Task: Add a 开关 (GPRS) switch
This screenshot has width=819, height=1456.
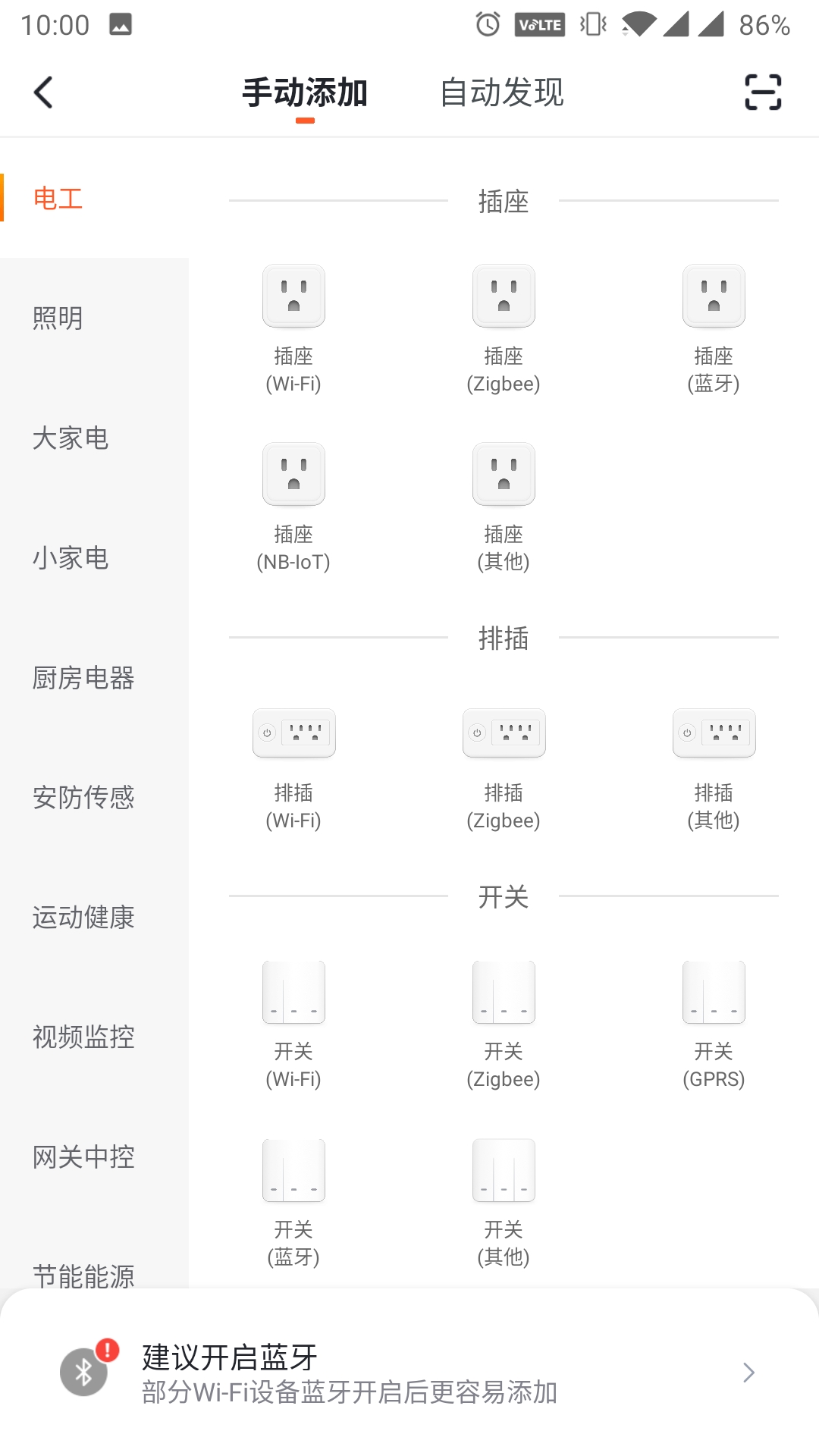Action: point(714,1025)
